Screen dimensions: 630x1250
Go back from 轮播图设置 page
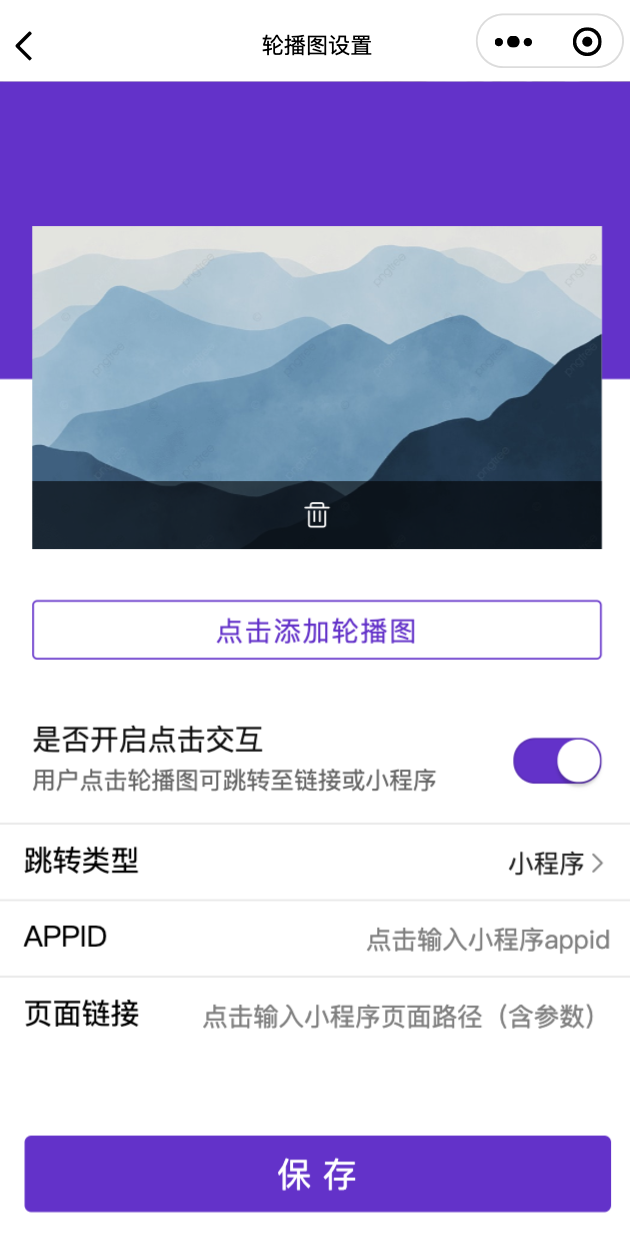point(24,45)
